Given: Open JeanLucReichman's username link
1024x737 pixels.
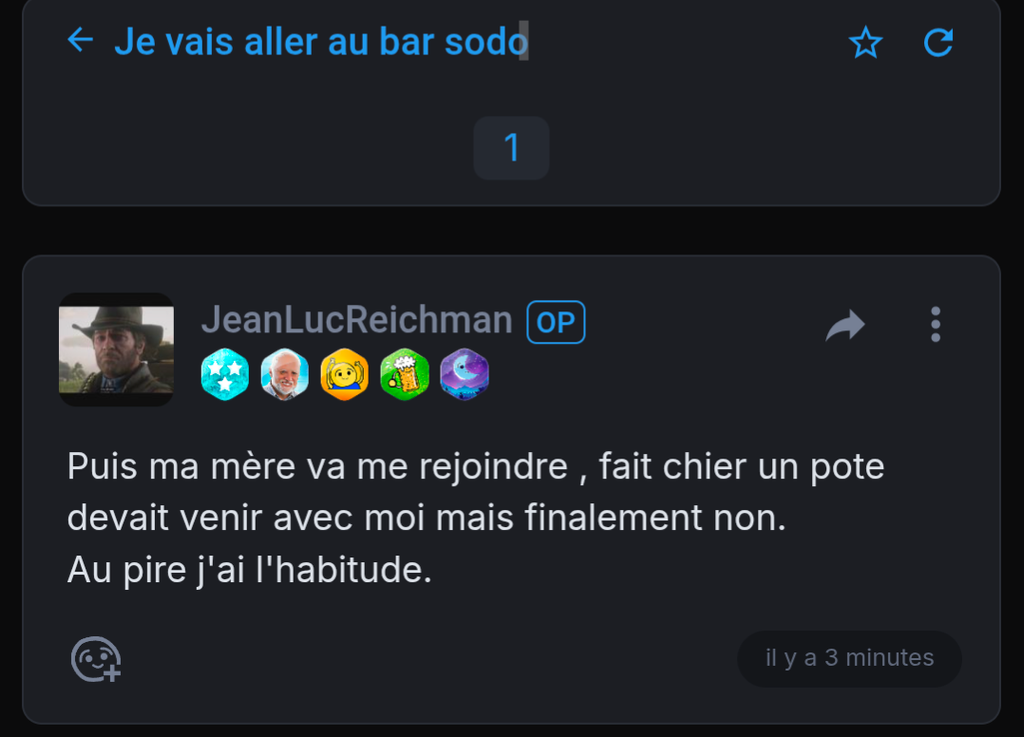Looking at the screenshot, I should [356, 321].
